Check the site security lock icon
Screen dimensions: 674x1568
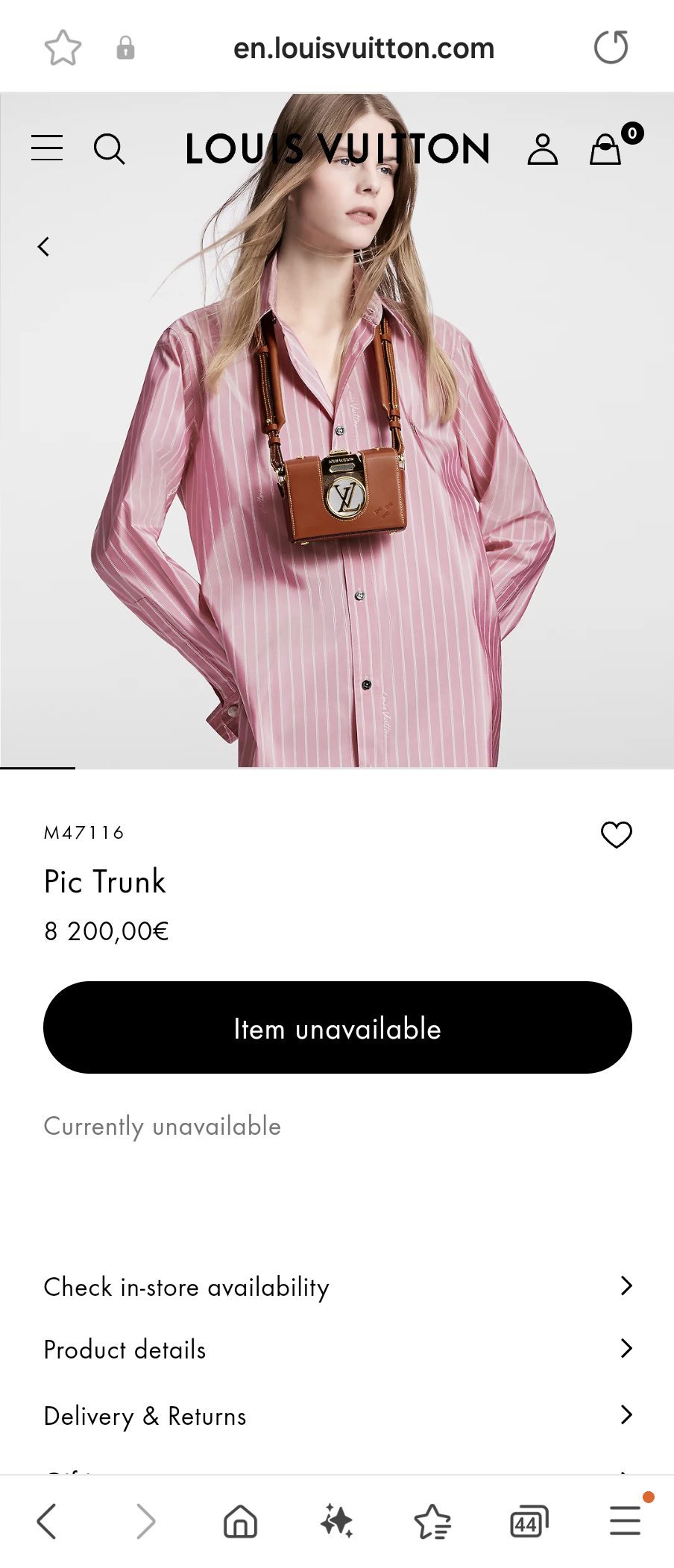pos(125,46)
